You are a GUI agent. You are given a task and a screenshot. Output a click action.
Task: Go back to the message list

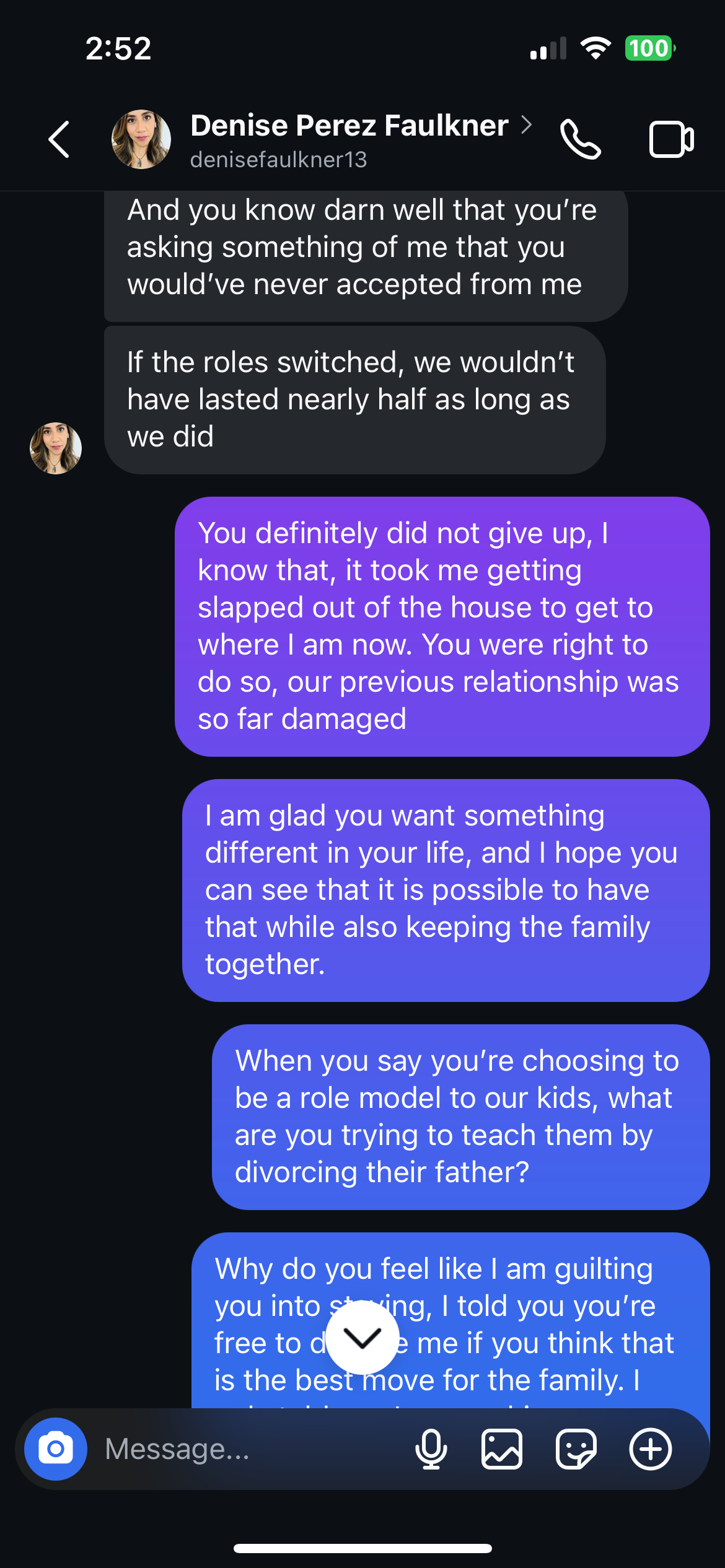coord(59,139)
